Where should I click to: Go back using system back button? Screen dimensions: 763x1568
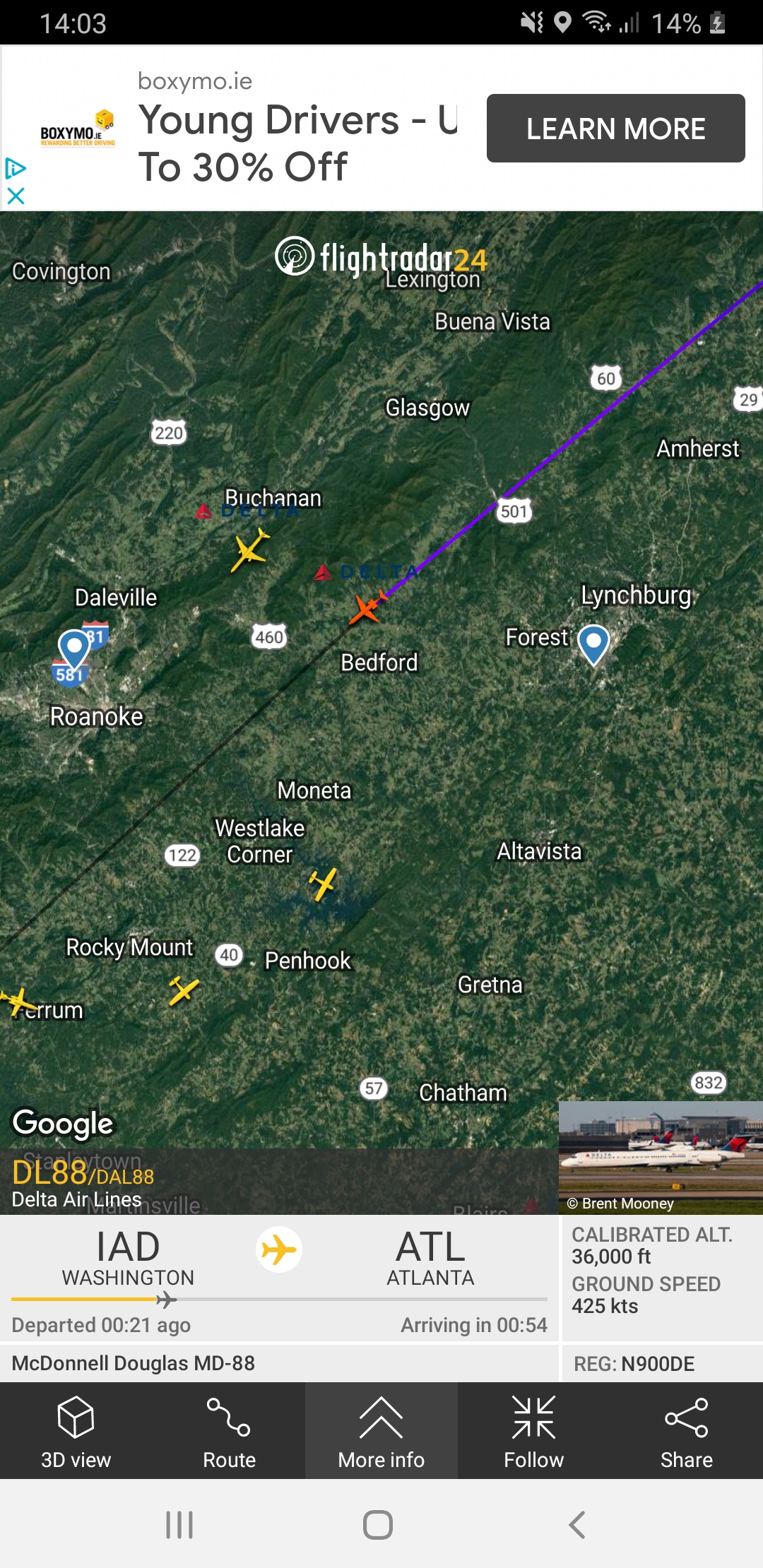pyautogui.click(x=576, y=1525)
